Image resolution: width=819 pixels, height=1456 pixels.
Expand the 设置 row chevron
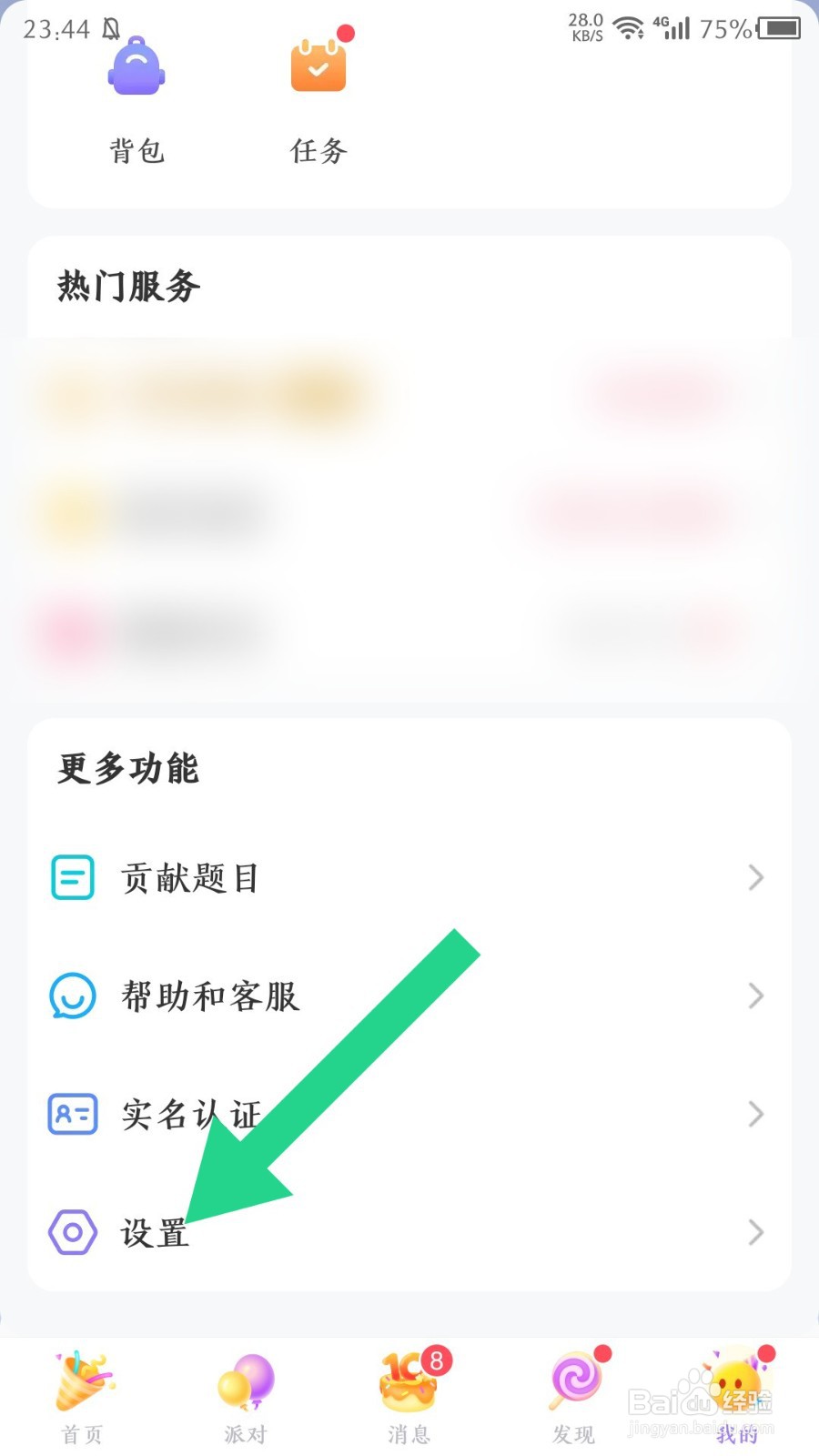[x=755, y=1233]
